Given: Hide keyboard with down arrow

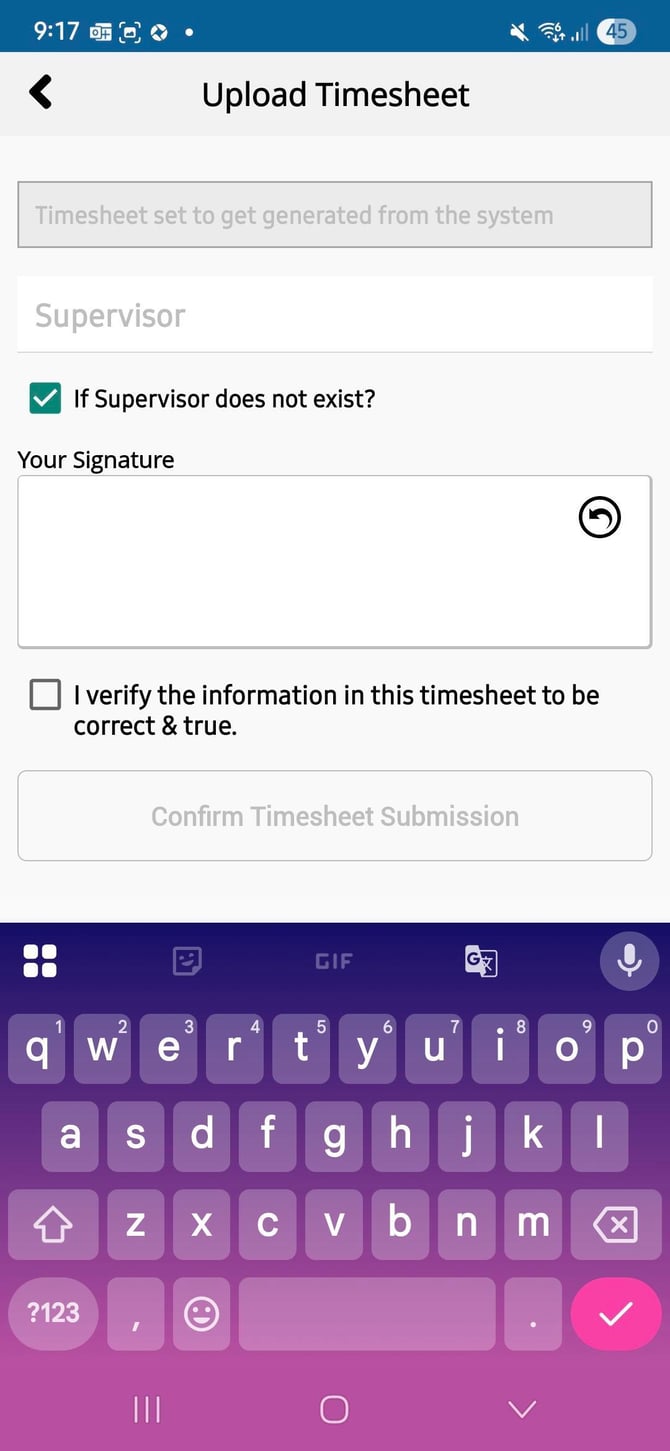Looking at the screenshot, I should point(522,1409).
